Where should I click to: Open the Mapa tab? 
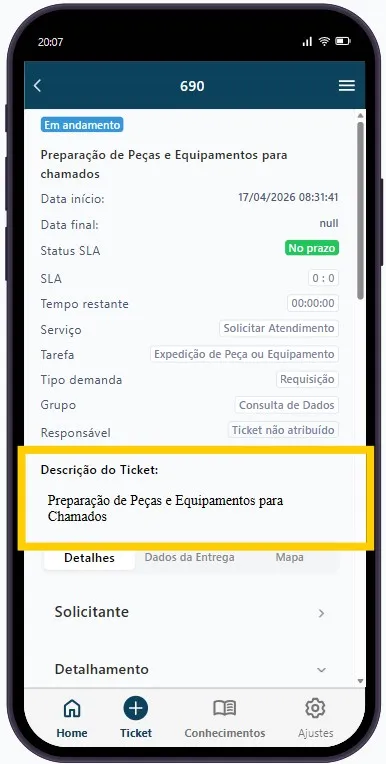(x=290, y=557)
